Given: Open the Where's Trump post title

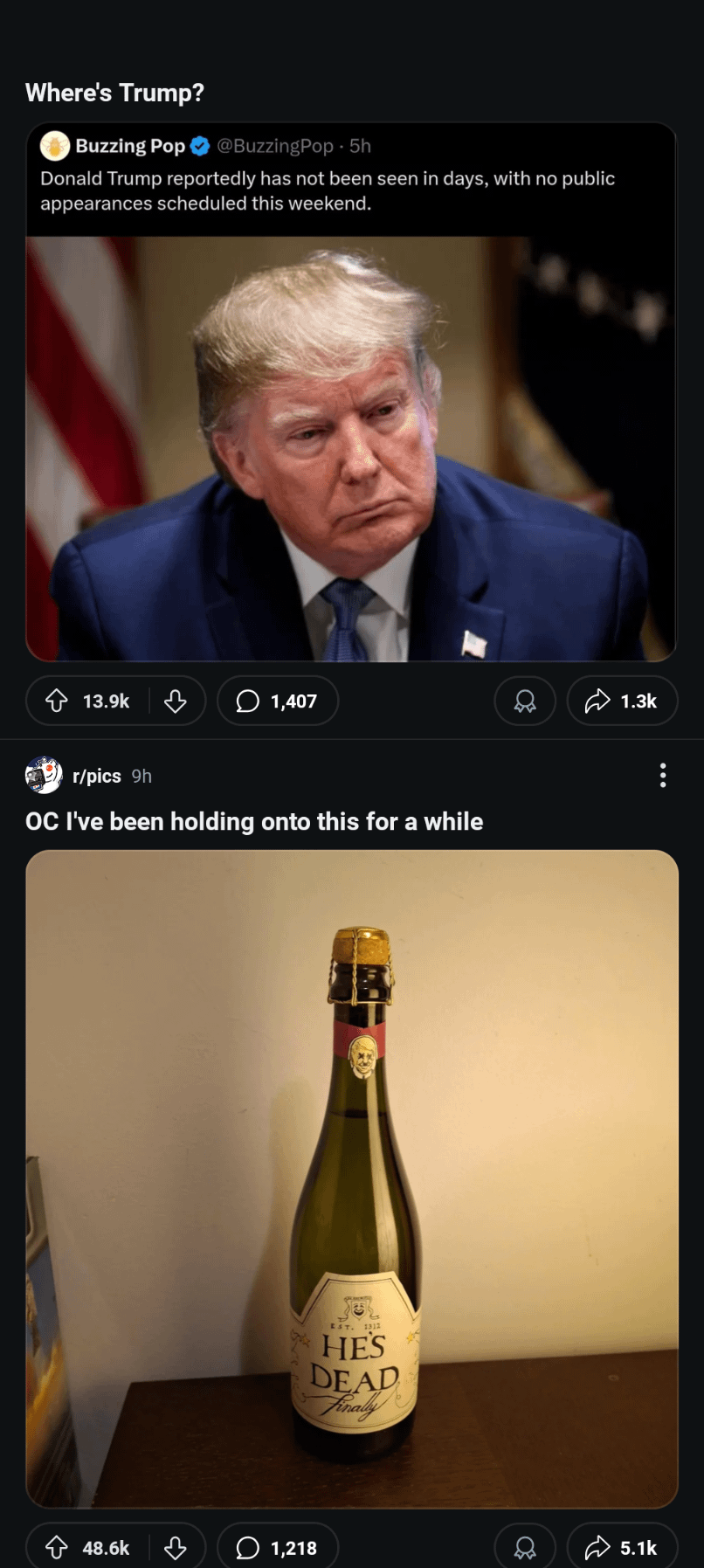Looking at the screenshot, I should 114,93.
